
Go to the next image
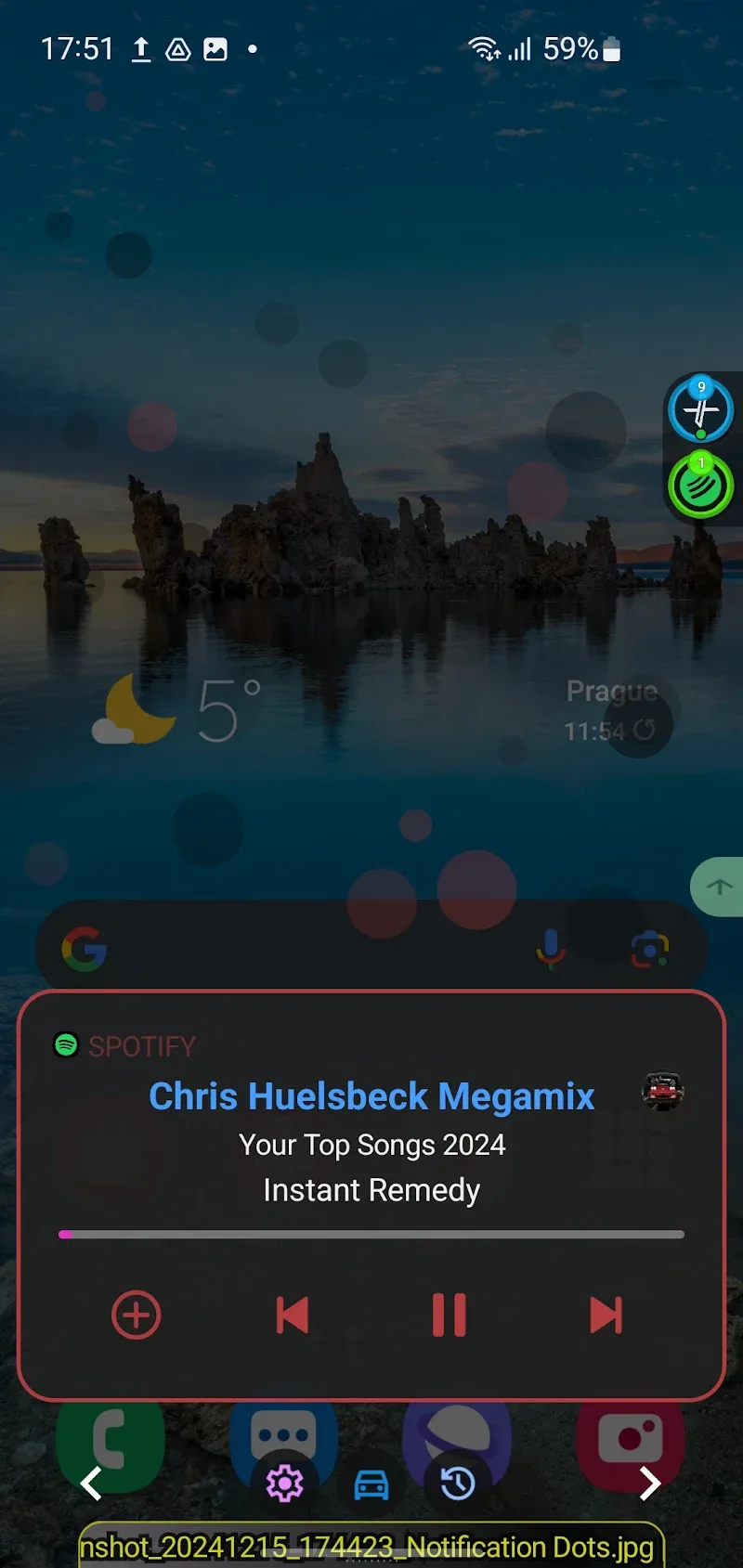(x=650, y=1483)
